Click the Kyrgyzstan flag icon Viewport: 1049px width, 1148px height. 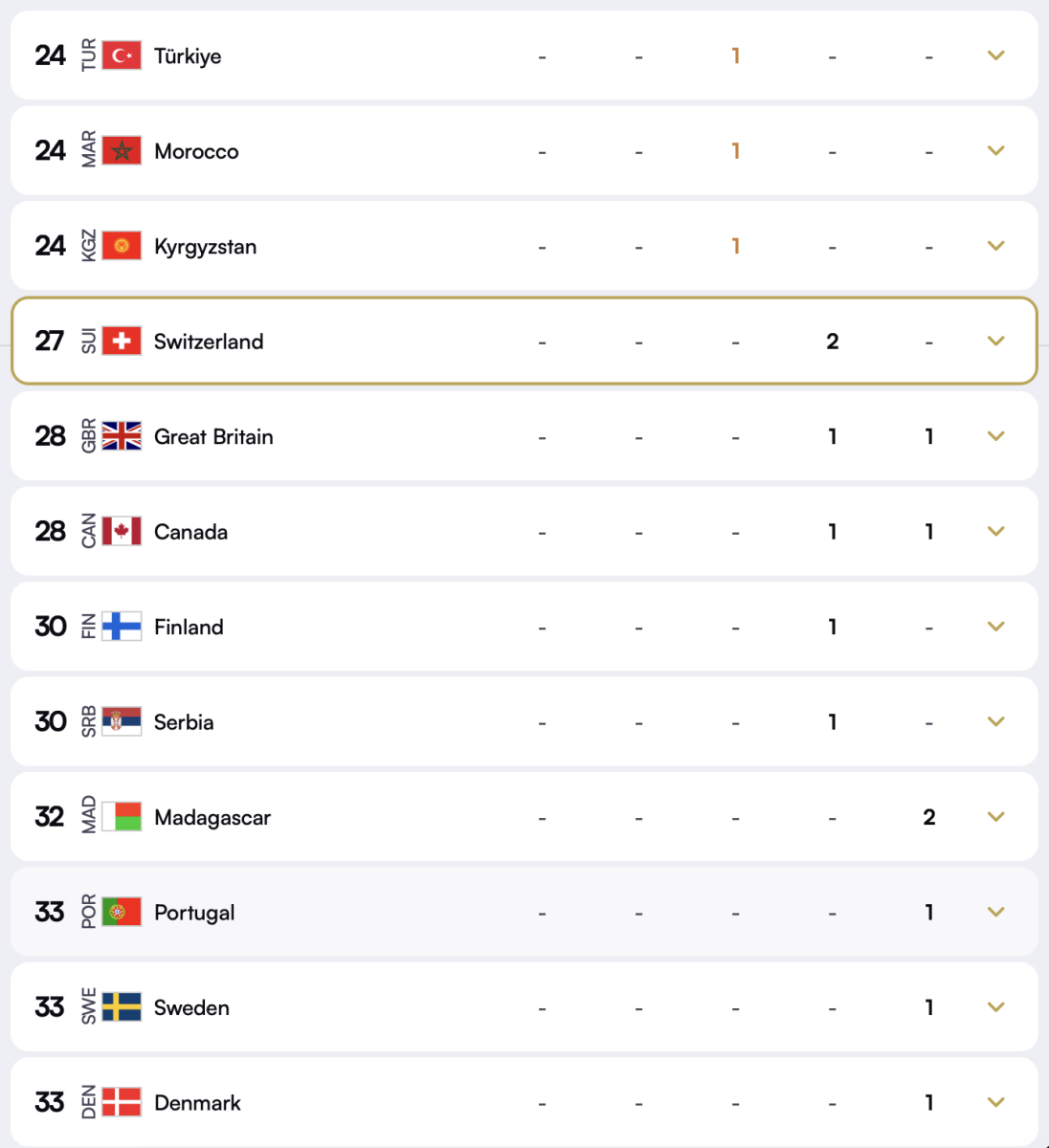pos(123,246)
